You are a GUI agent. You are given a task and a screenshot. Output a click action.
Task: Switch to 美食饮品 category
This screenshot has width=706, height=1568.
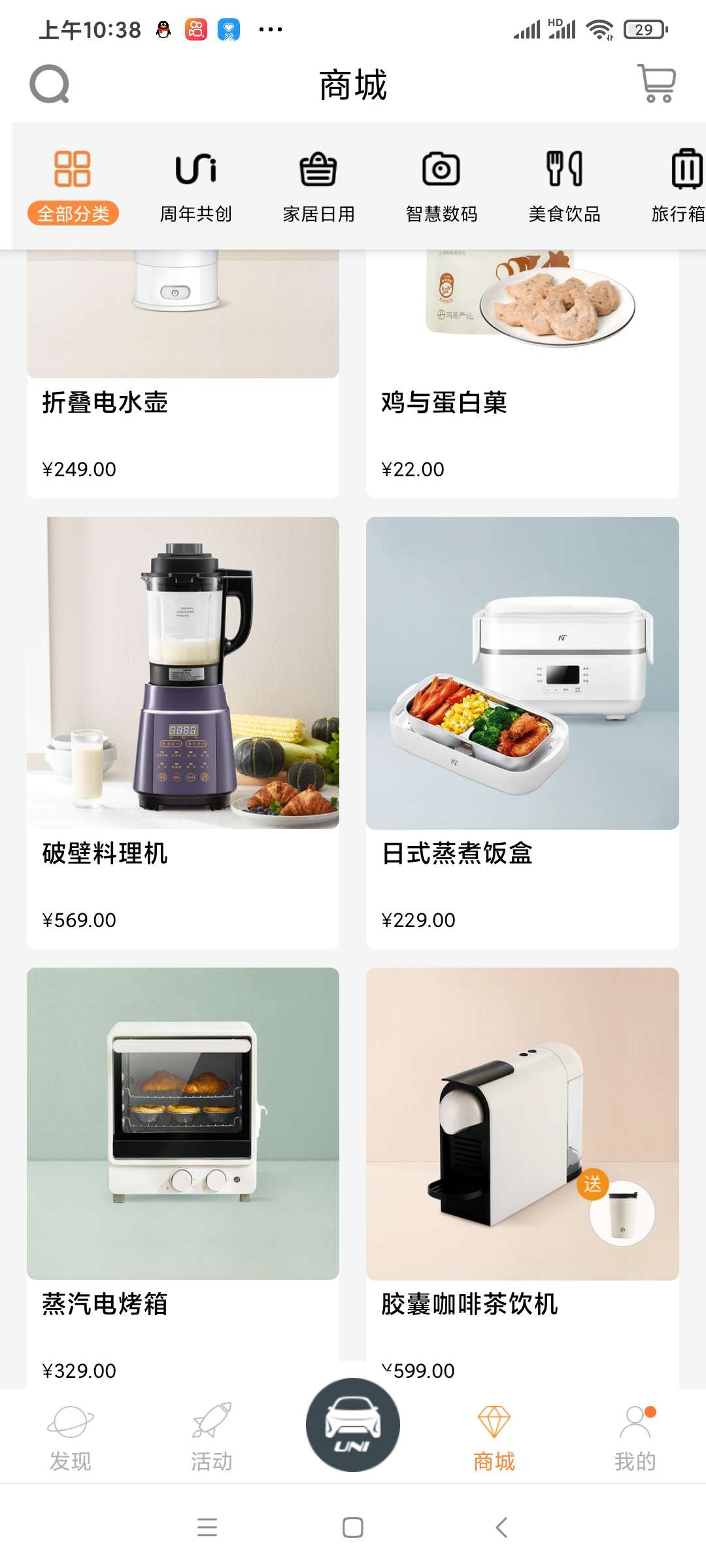[x=564, y=186]
